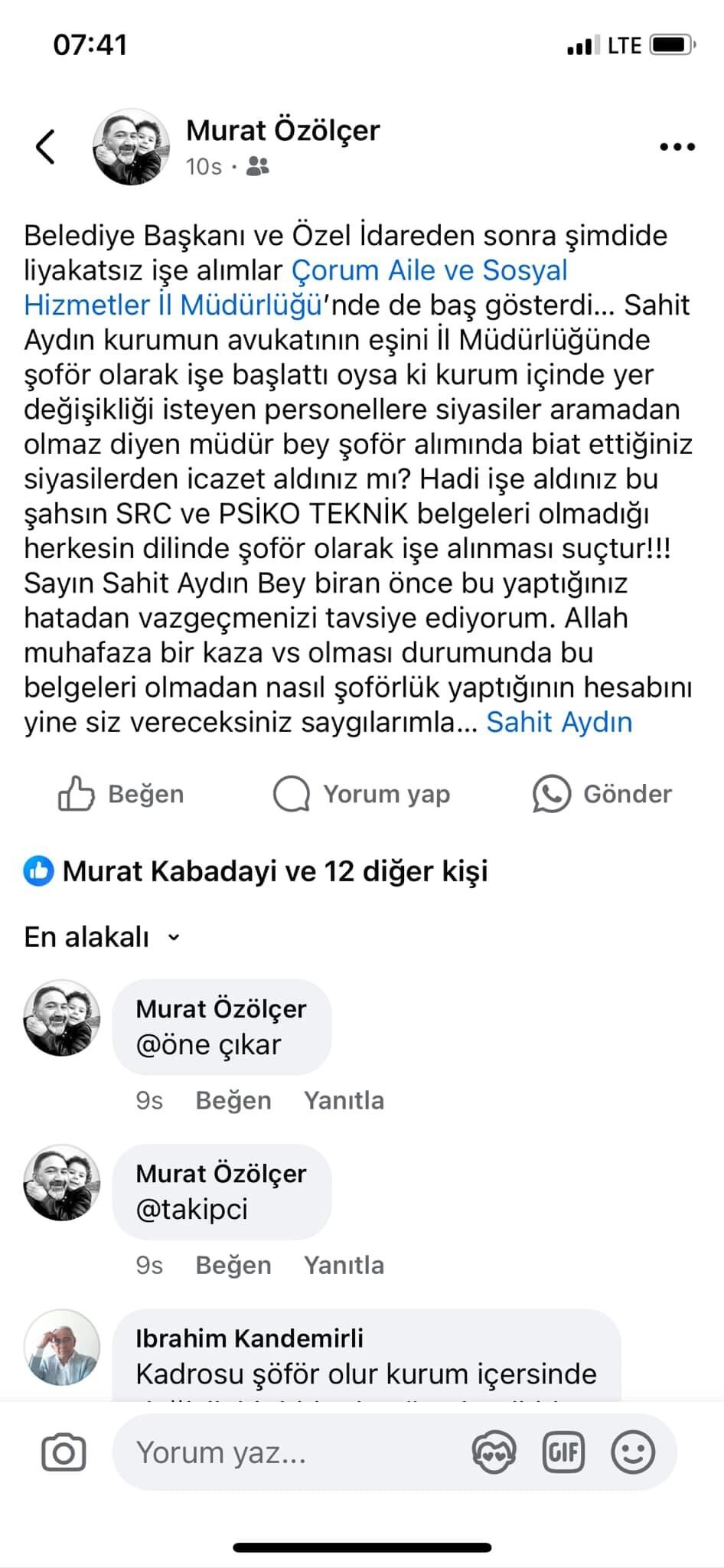Open the camera to attach a photo
Viewport: 724px width, 1568px height.
64,1452
